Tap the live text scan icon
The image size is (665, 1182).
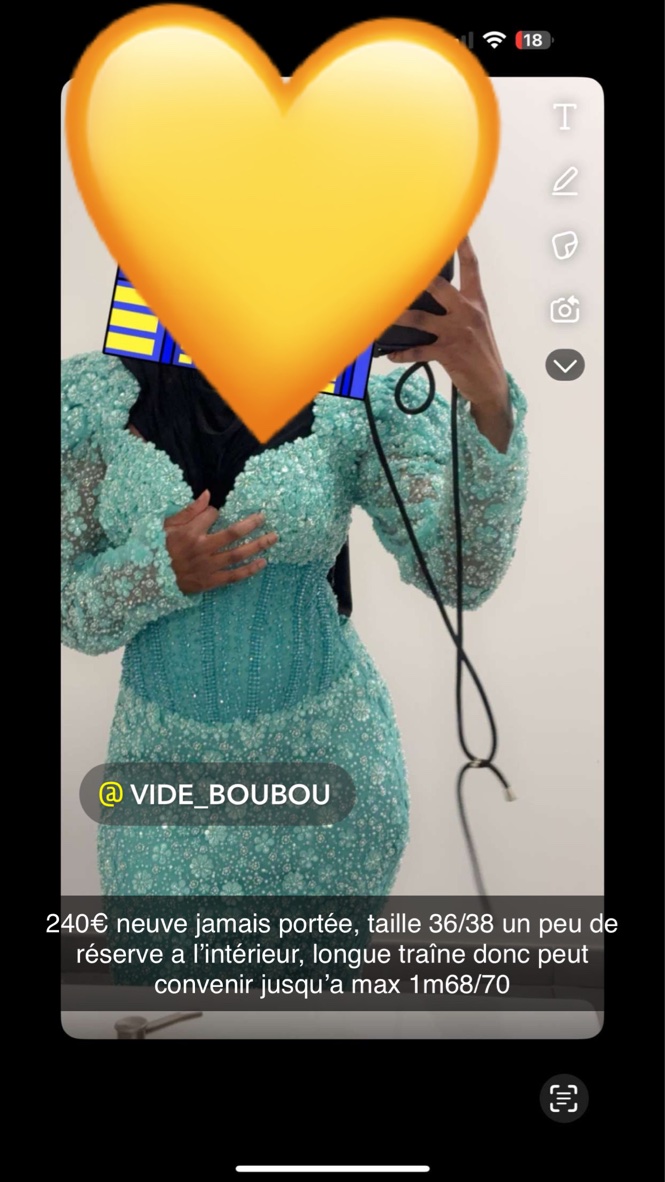click(564, 1098)
